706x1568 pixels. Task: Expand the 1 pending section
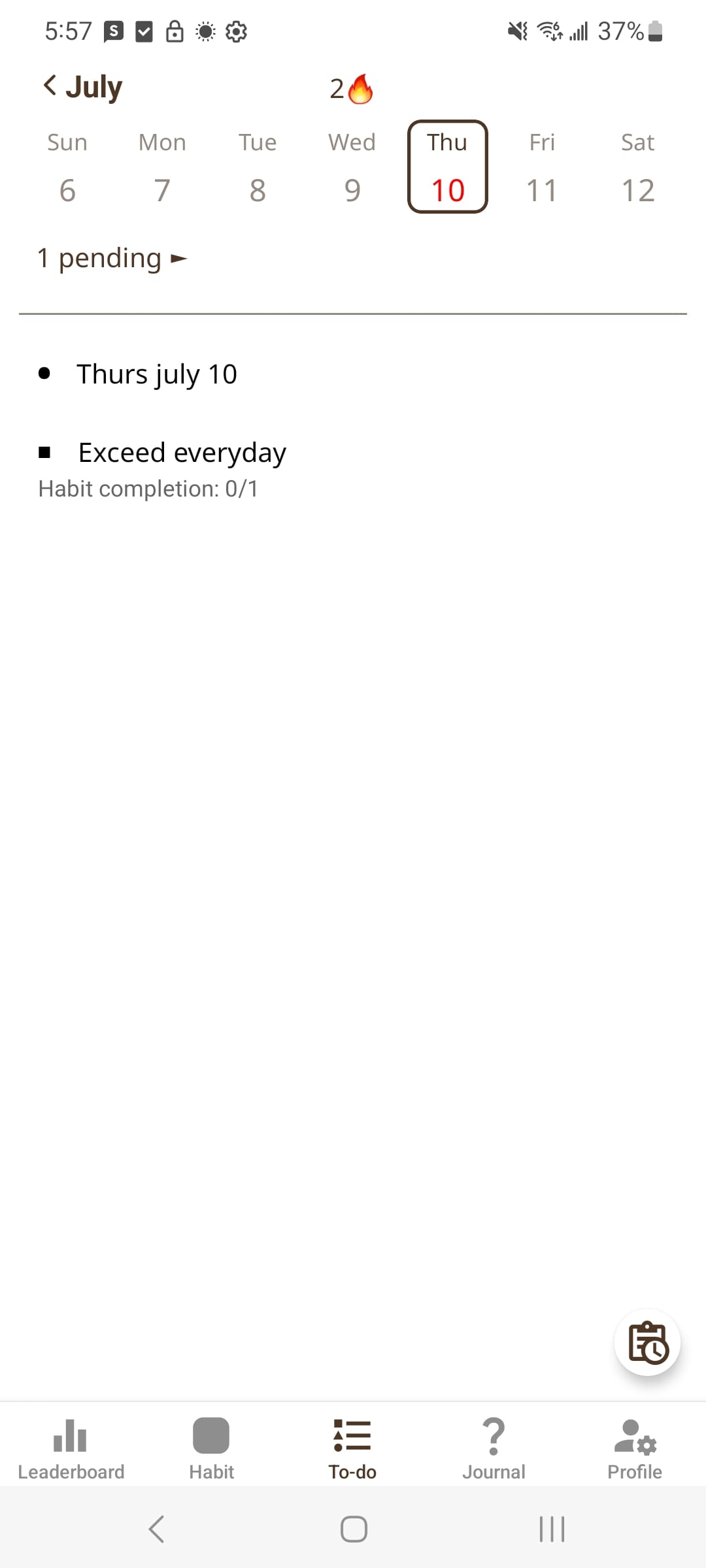pyautogui.click(x=112, y=259)
